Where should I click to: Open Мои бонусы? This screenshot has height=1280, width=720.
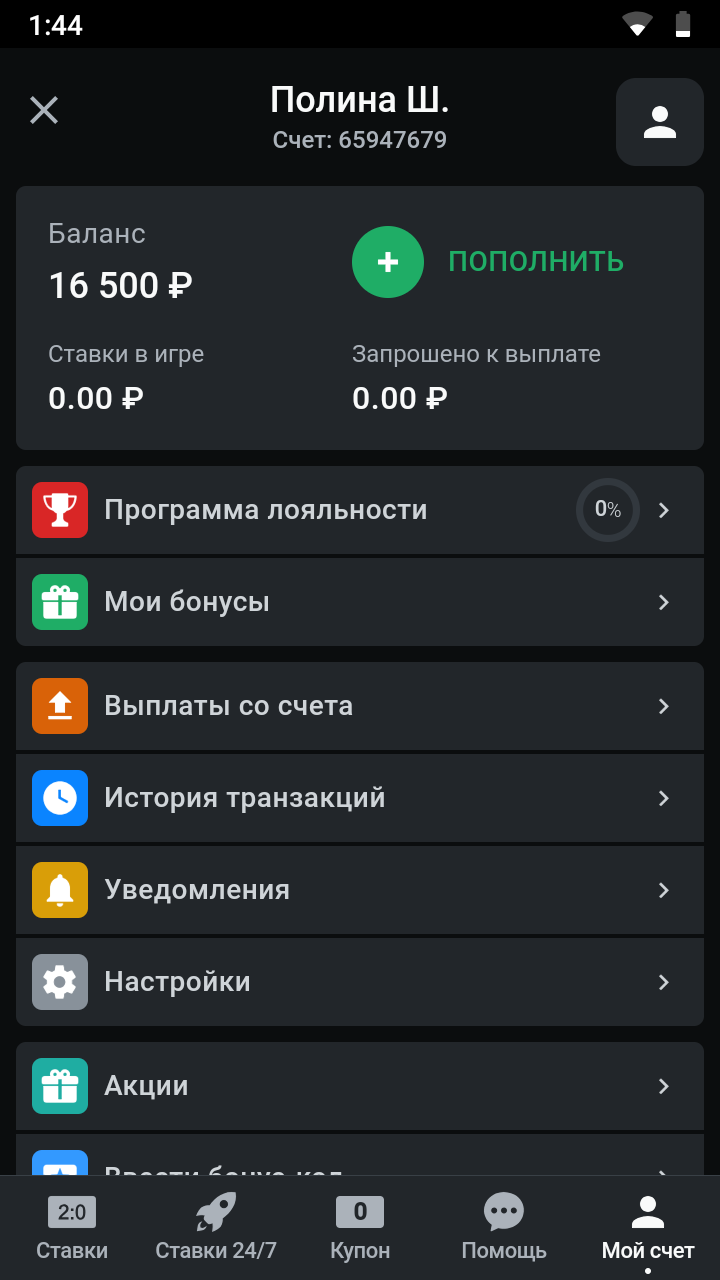[x=360, y=602]
